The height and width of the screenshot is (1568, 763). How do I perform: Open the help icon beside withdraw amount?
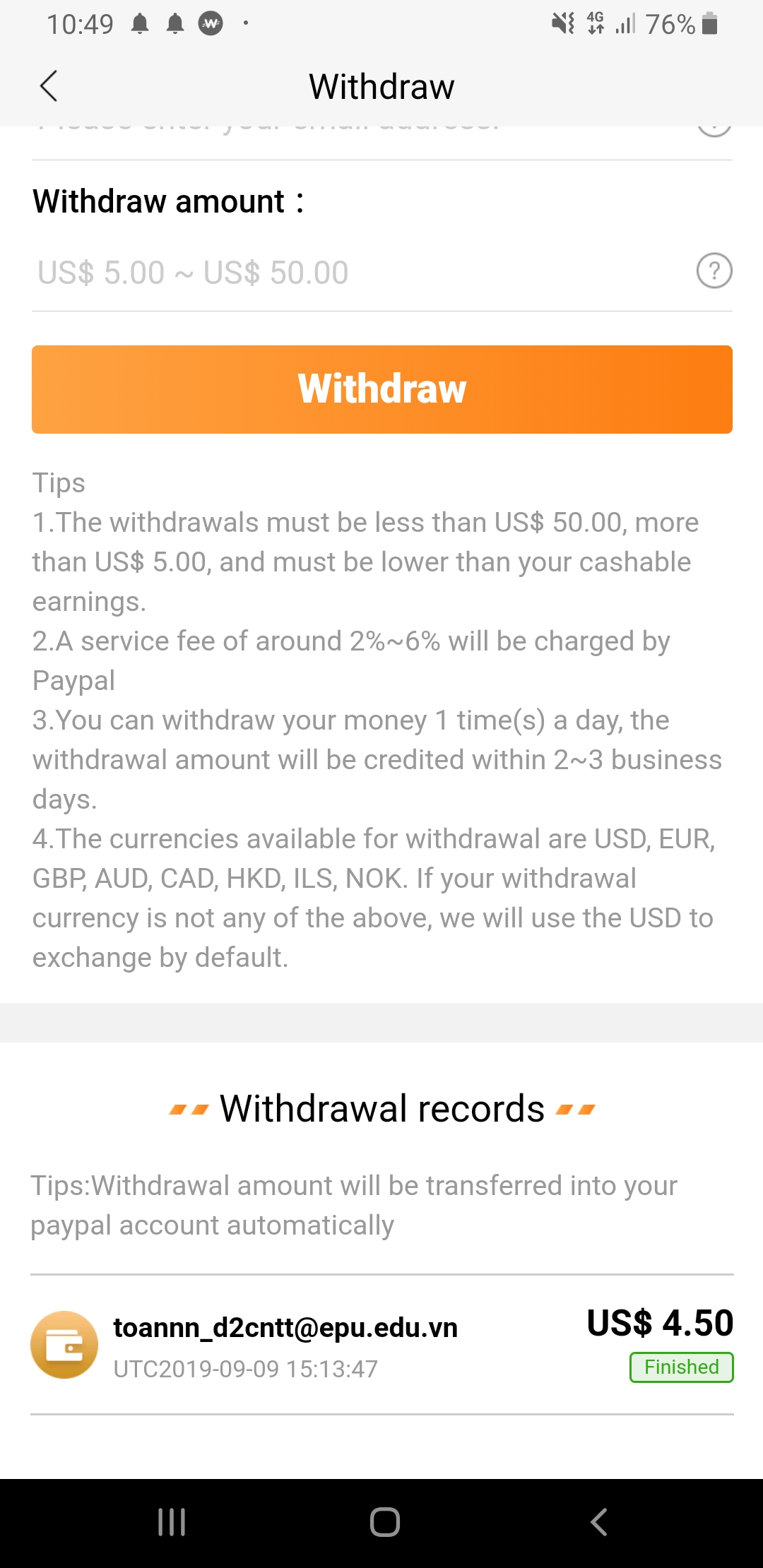coord(714,271)
